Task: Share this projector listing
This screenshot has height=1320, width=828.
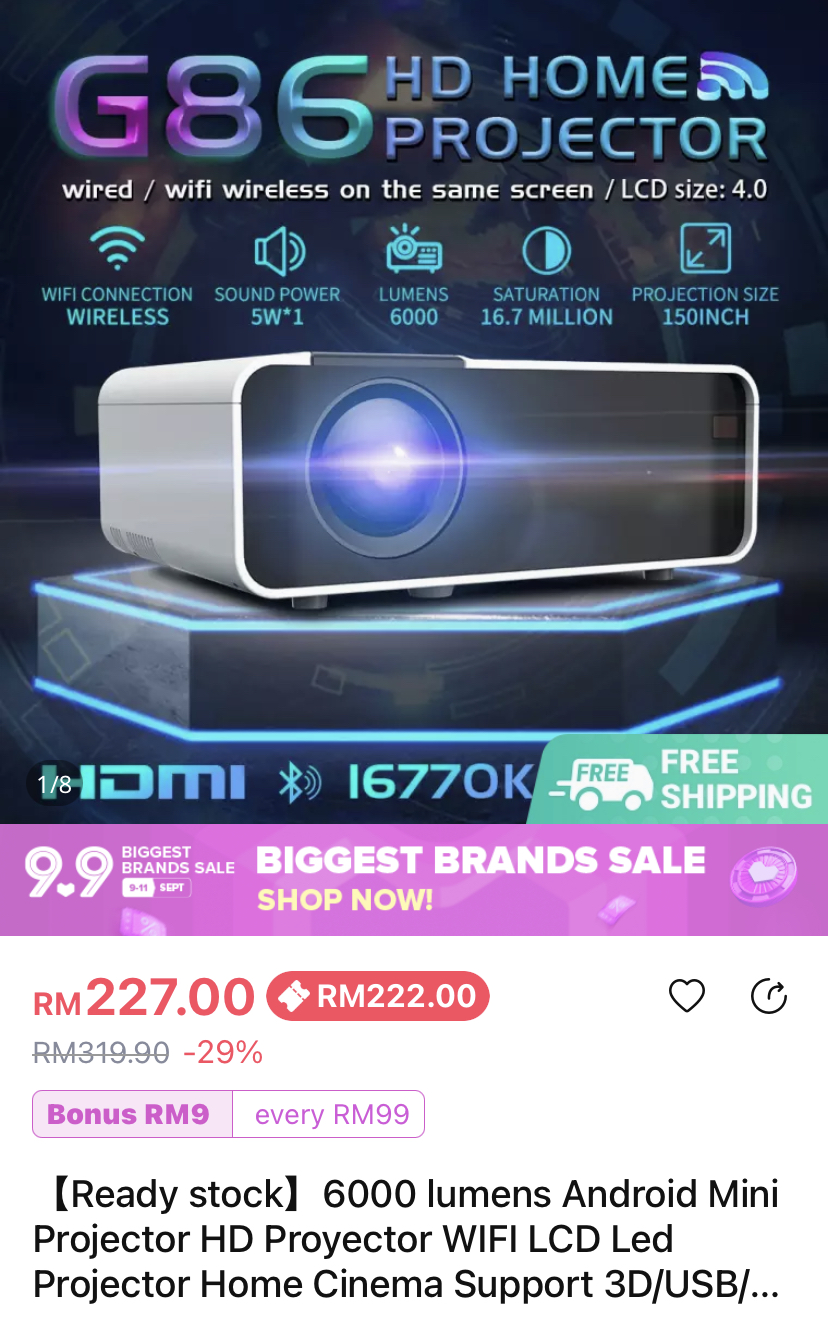Action: pyautogui.click(x=768, y=996)
